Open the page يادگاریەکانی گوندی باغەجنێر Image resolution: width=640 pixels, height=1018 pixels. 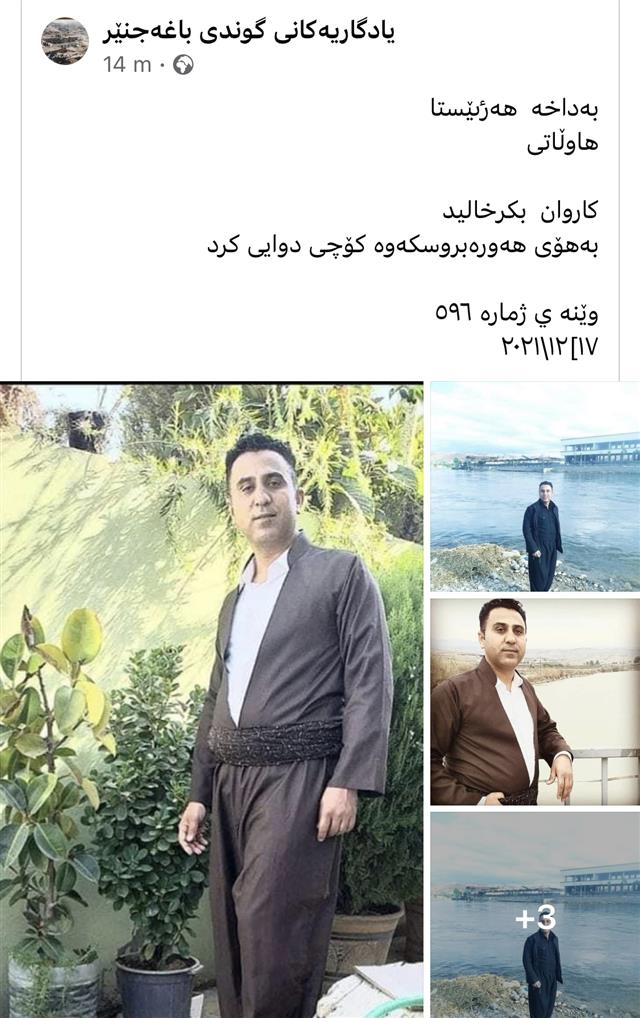tap(250, 32)
